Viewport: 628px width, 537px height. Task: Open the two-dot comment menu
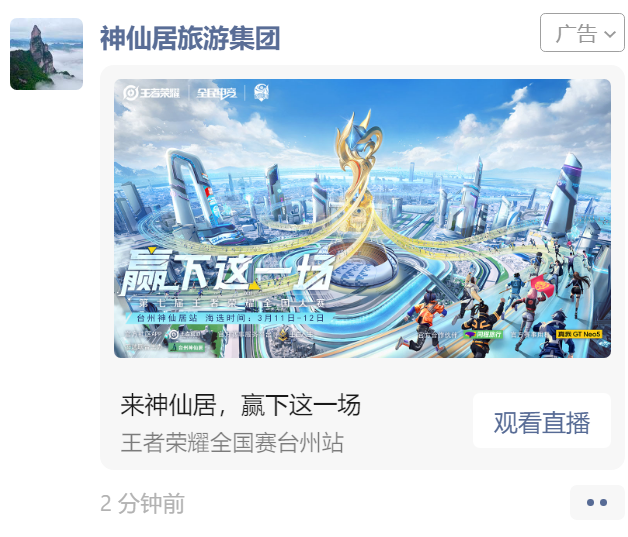[x=597, y=502]
